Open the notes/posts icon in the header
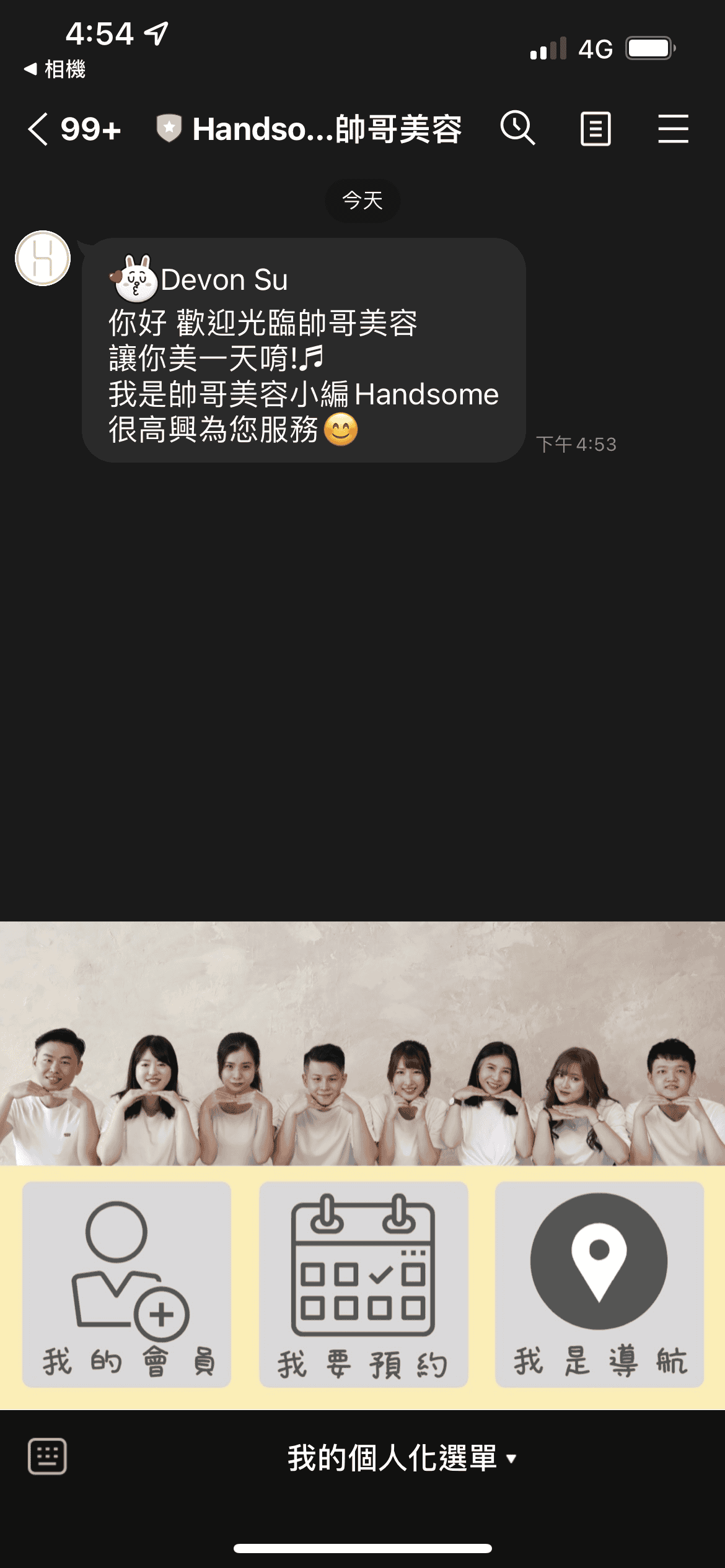The height and width of the screenshot is (1568, 725). pos(596,129)
